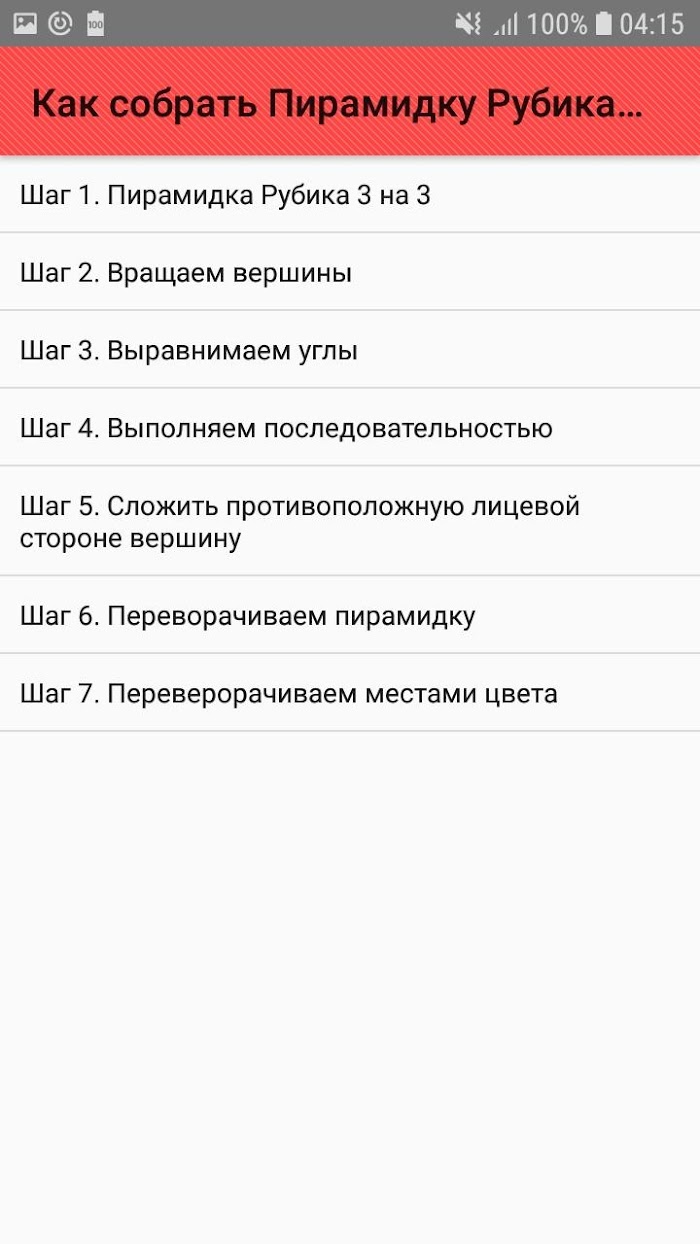Open Шаг 1. Пирамидка Рубика 3 на 3
Image resolution: width=700 pixels, height=1244 pixels.
pos(350,195)
